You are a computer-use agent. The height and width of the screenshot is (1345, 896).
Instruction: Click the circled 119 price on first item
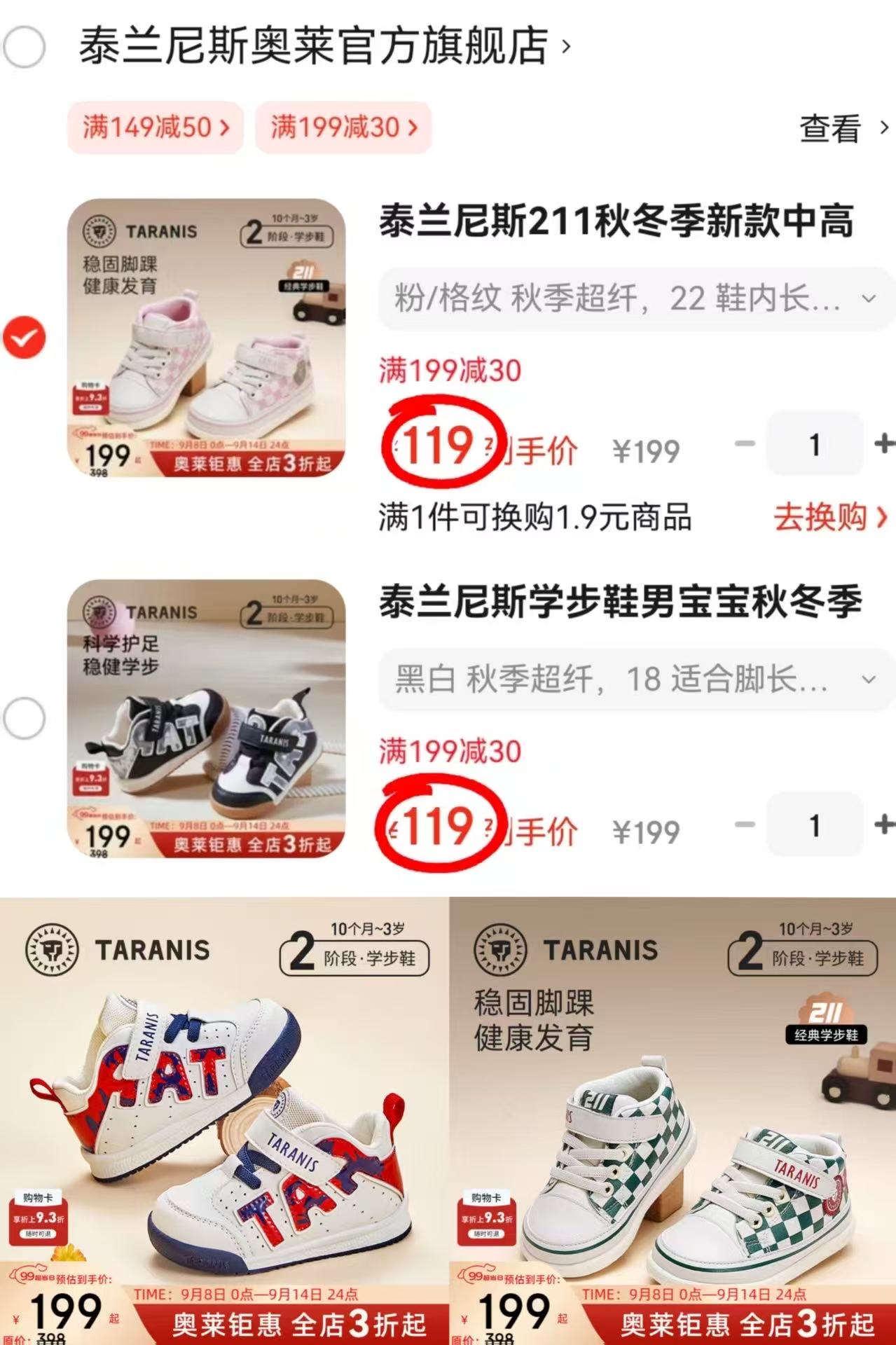(439, 443)
